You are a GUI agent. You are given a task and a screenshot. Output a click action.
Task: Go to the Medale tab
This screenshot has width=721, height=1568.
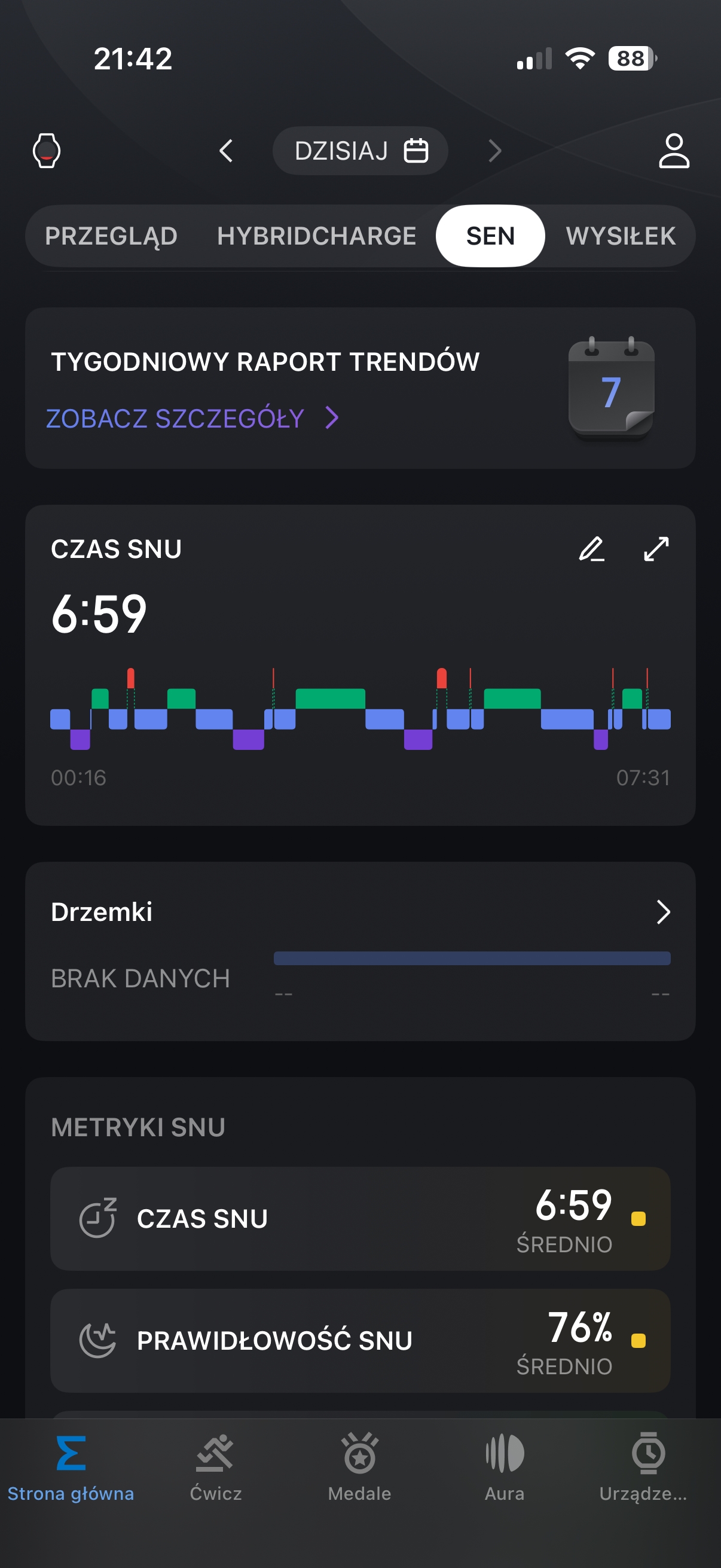[359, 1467]
